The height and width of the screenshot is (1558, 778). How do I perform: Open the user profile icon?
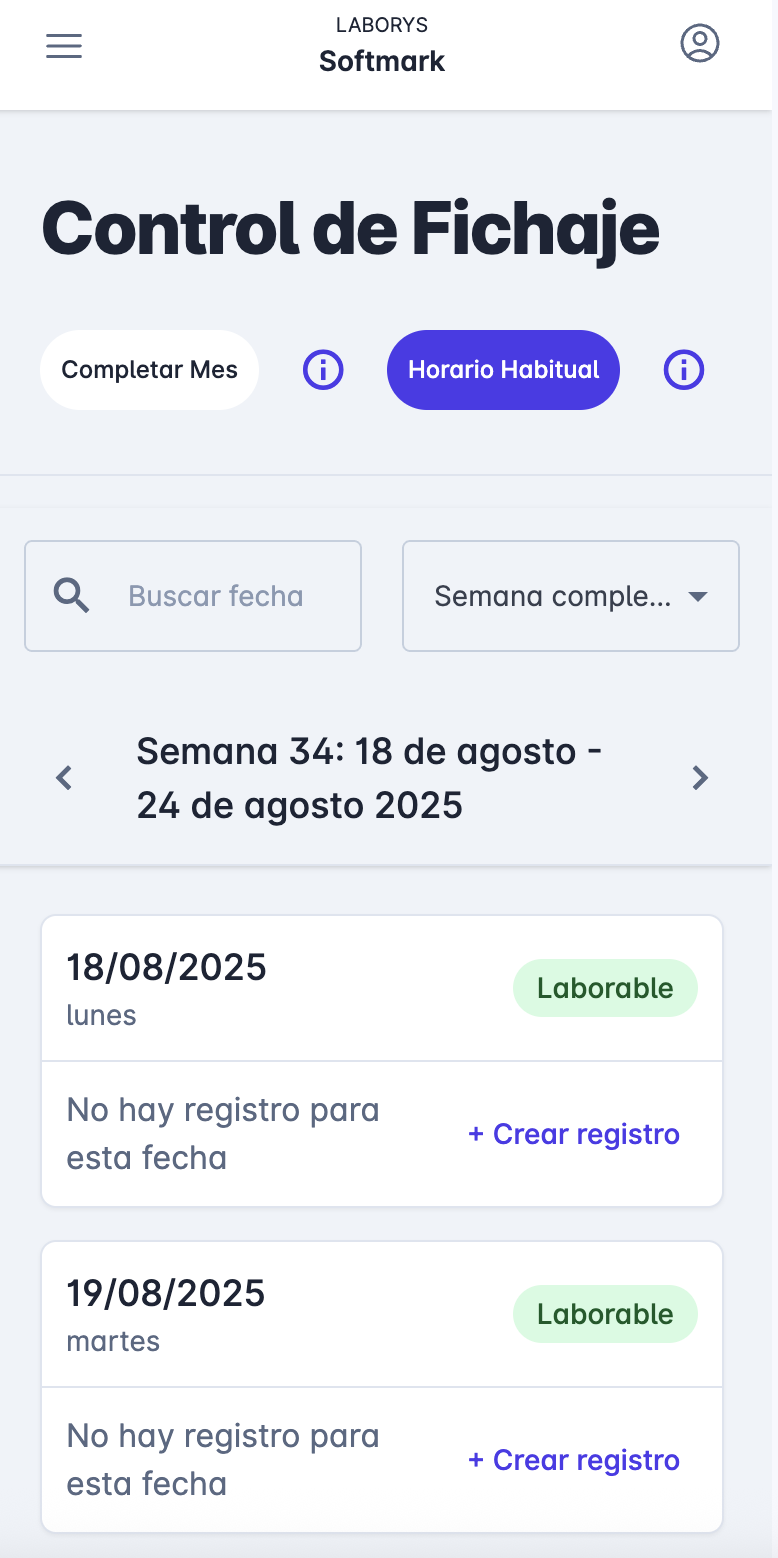700,44
